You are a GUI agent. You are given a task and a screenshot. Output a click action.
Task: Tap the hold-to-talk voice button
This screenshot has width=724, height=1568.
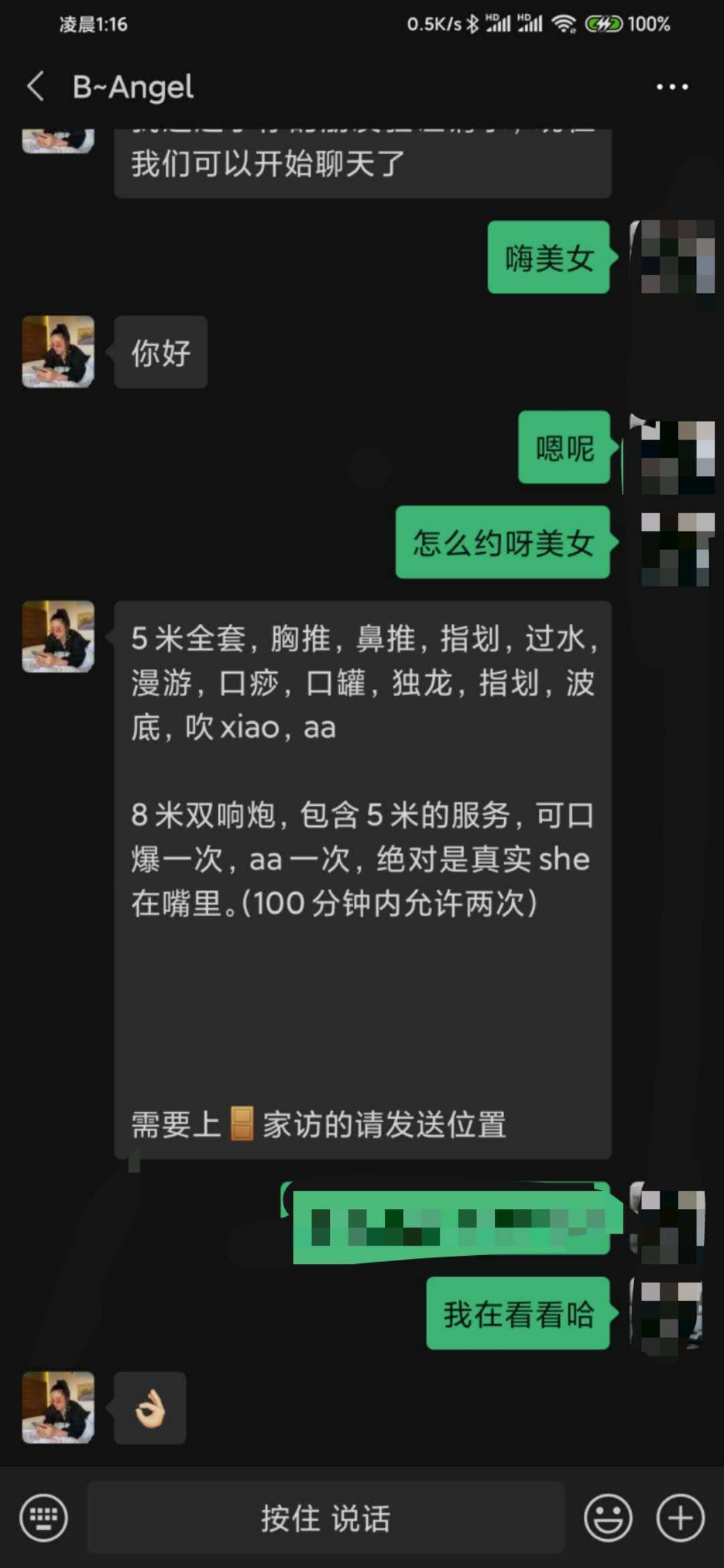[x=325, y=1517]
